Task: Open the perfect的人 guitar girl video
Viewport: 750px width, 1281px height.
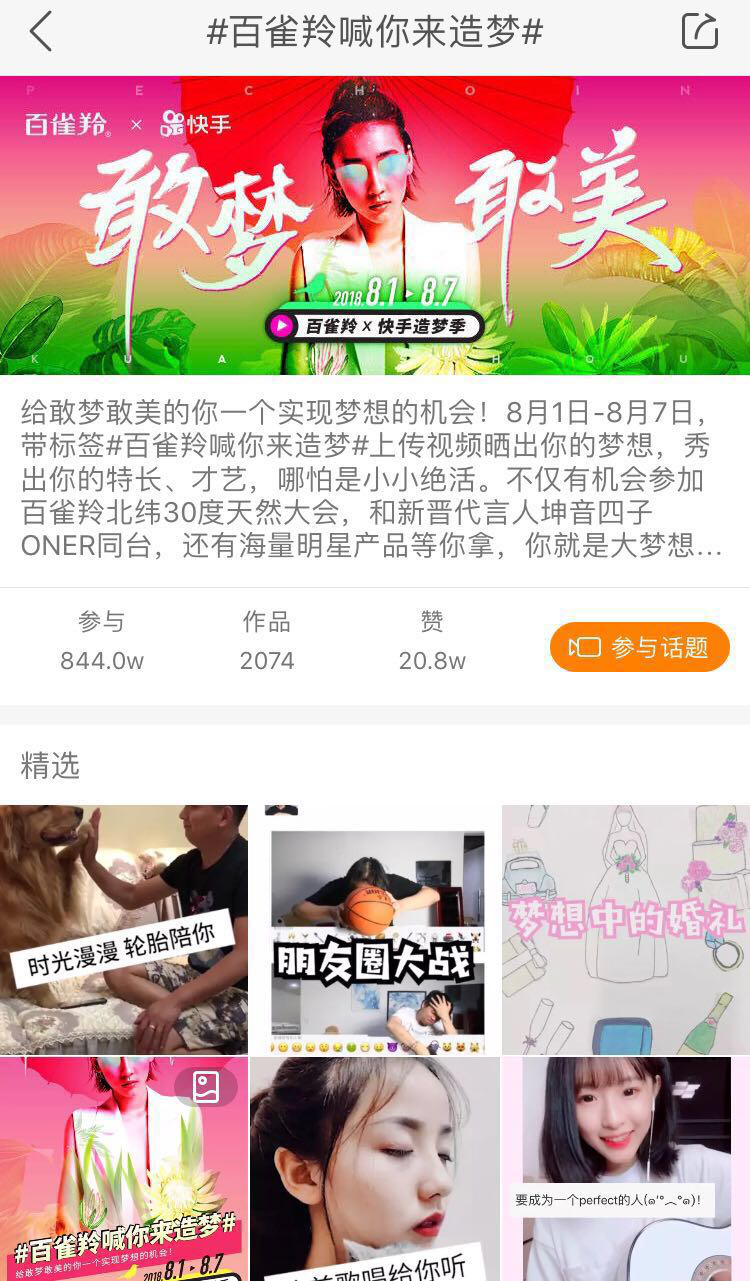Action: tap(626, 1170)
